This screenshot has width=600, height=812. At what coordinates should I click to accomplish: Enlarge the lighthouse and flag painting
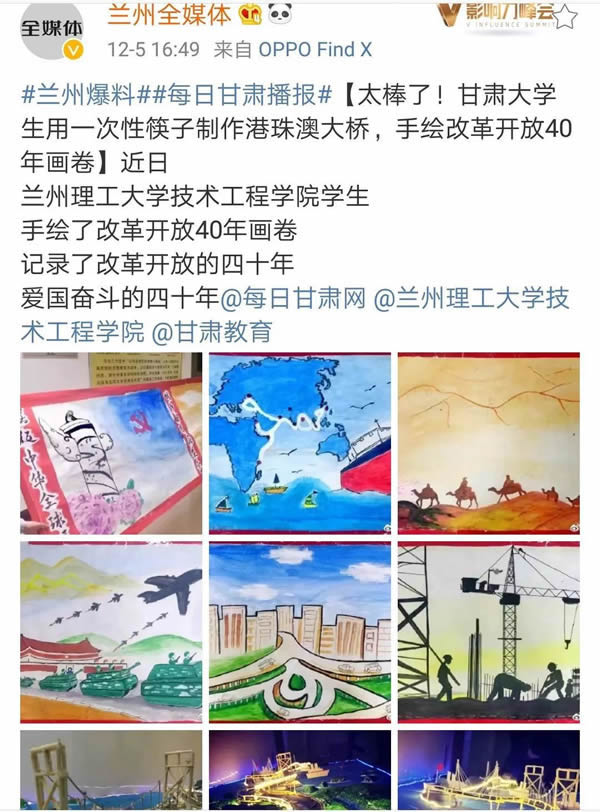(x=110, y=442)
